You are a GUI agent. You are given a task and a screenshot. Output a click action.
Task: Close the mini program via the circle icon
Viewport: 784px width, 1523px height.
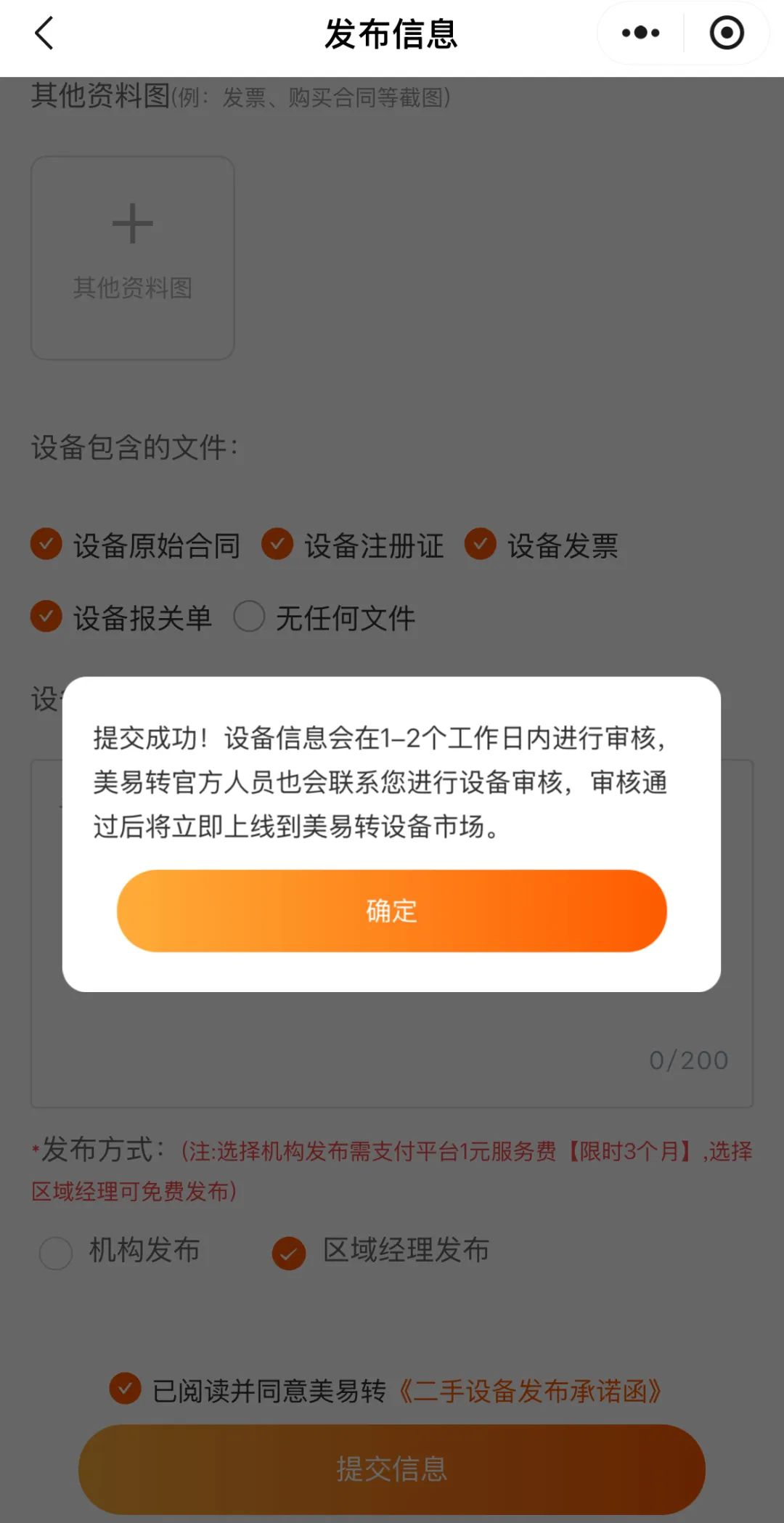click(x=727, y=33)
